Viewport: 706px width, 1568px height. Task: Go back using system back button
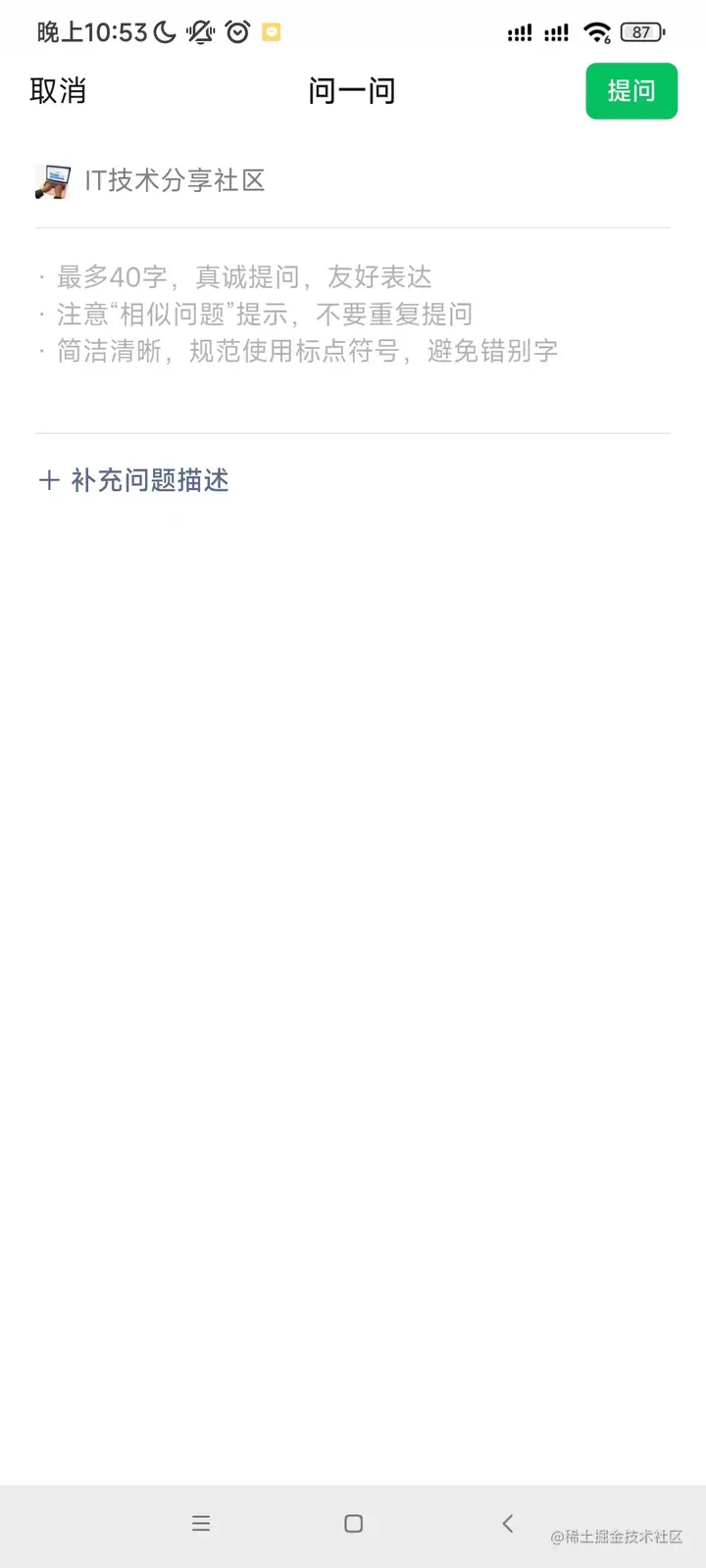pos(507,1523)
